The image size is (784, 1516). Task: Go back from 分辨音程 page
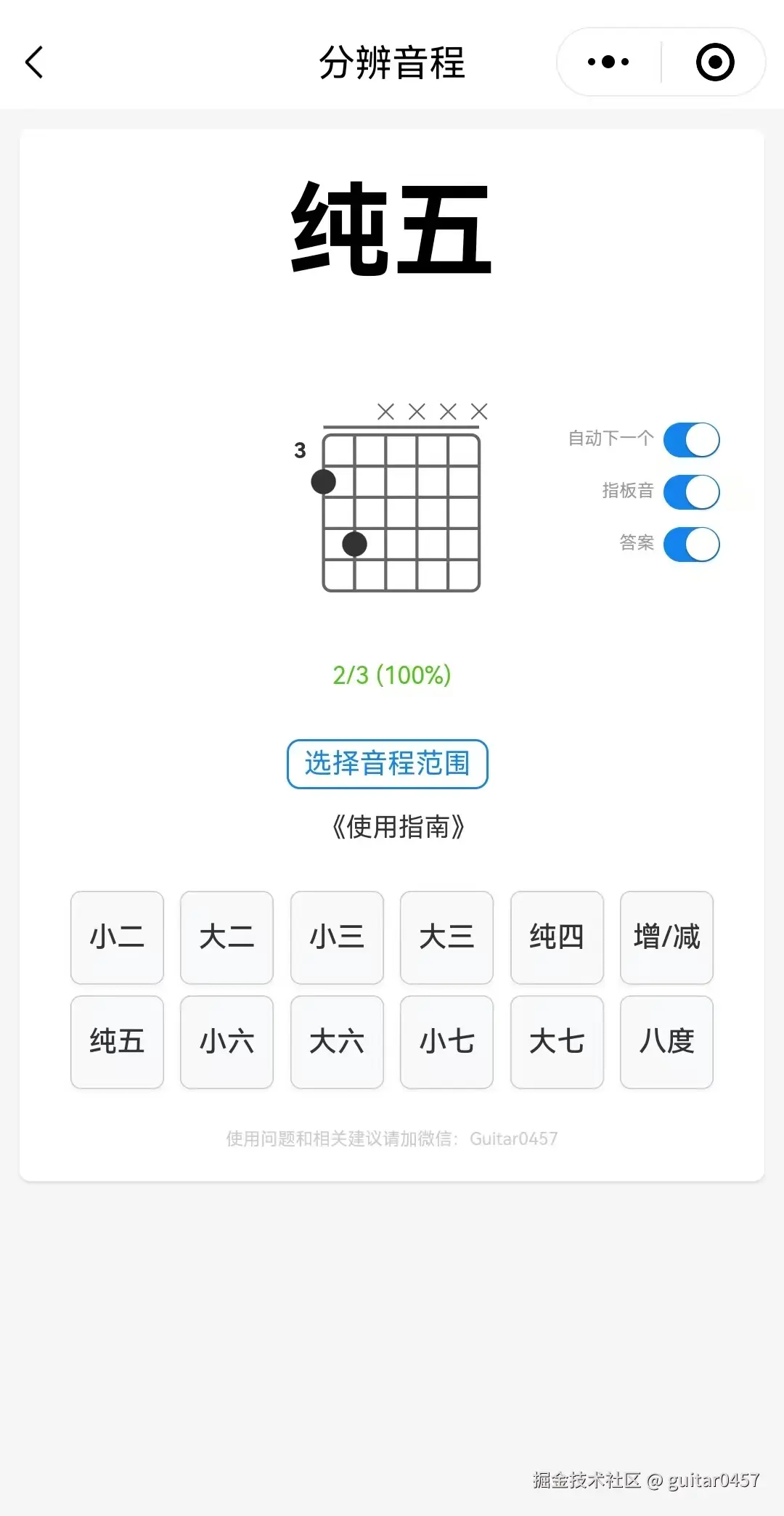(x=34, y=62)
